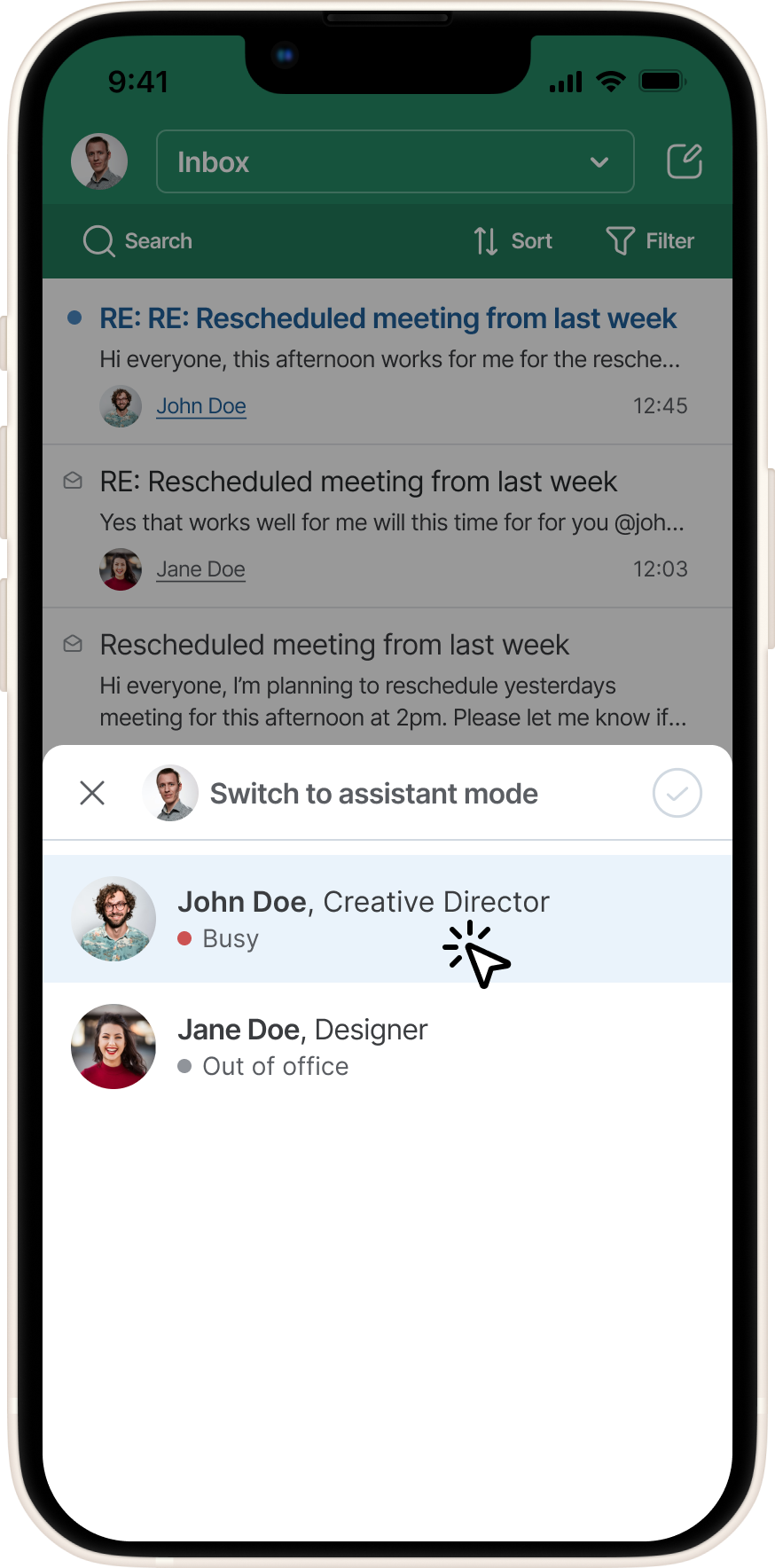Viewport: 775px width, 1568px height.
Task: Open Sort options
Action: tap(513, 241)
